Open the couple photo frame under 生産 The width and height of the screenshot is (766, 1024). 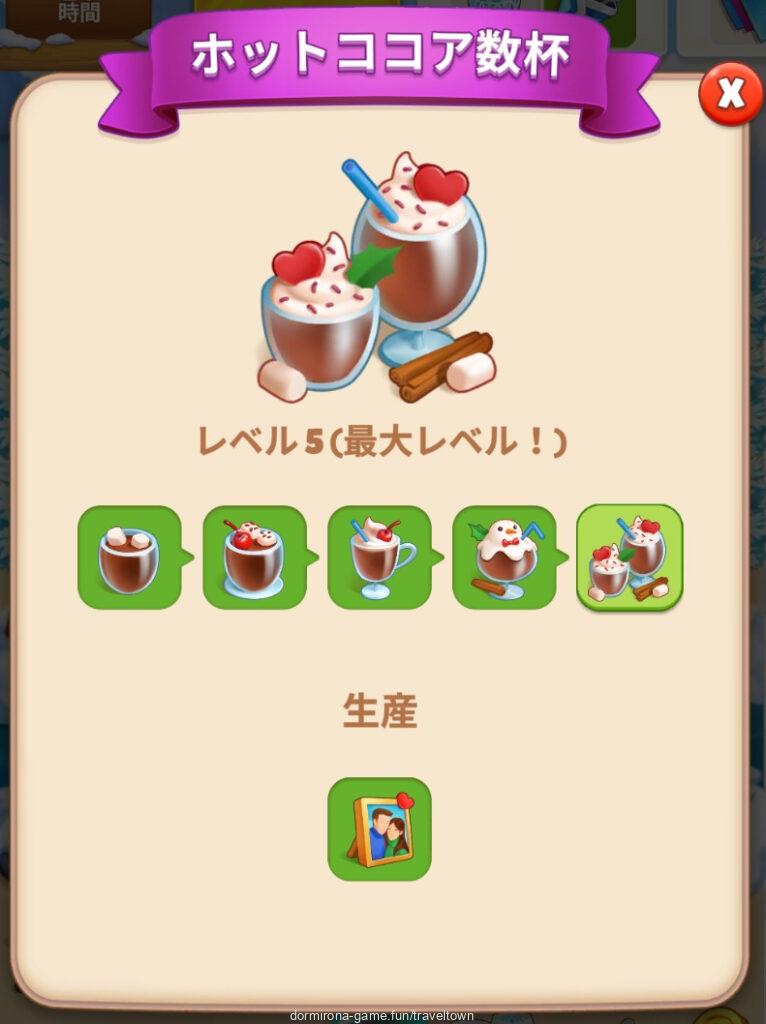[379, 829]
